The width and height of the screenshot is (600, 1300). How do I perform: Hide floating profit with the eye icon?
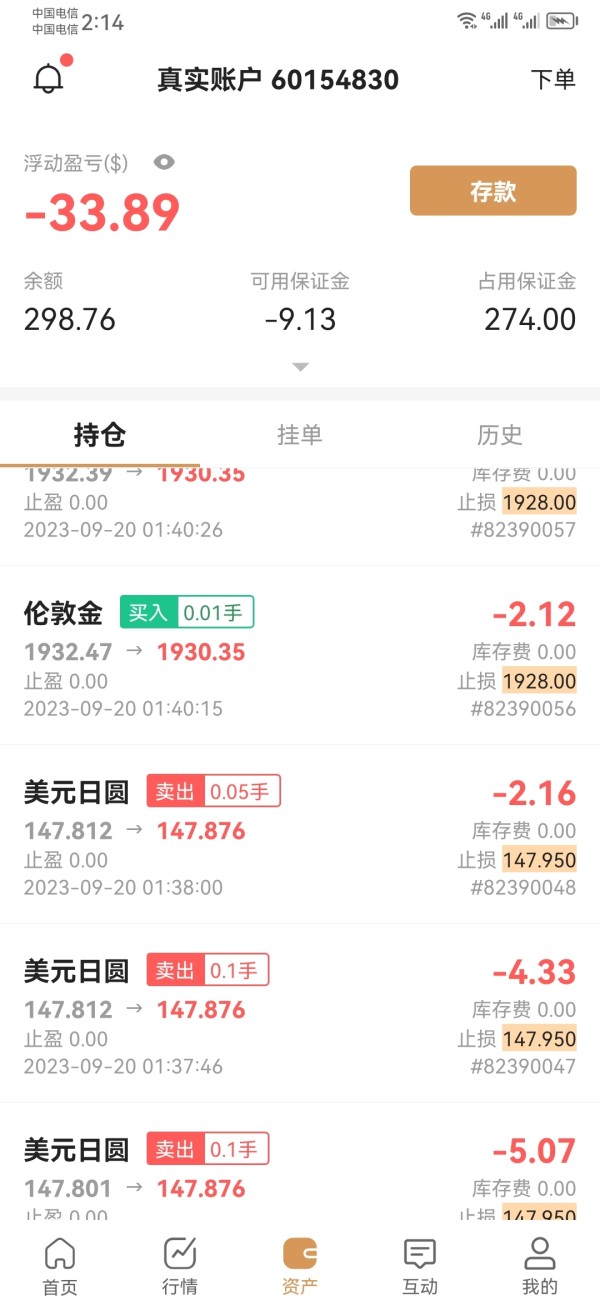[164, 162]
